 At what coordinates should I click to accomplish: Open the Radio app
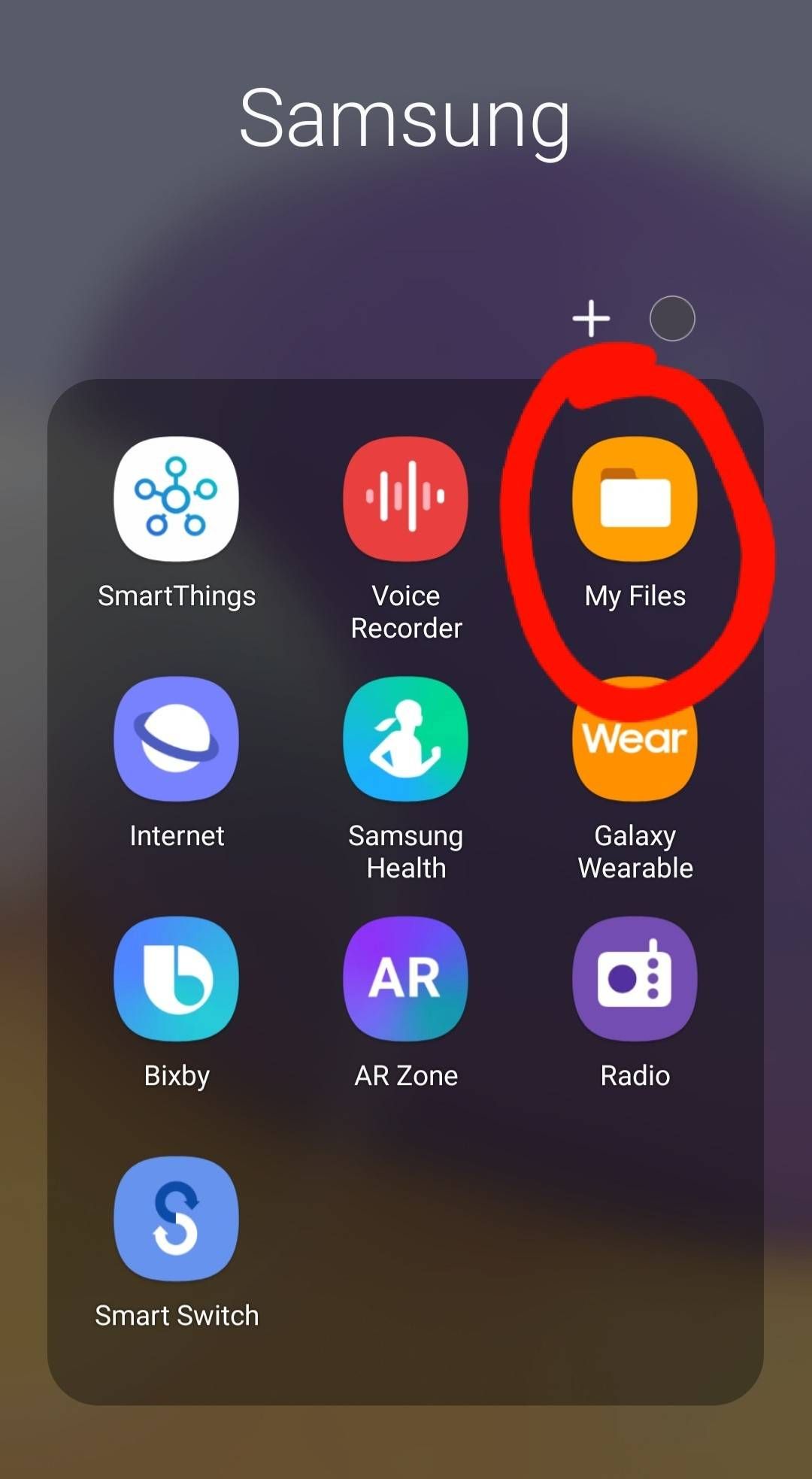[x=634, y=977]
